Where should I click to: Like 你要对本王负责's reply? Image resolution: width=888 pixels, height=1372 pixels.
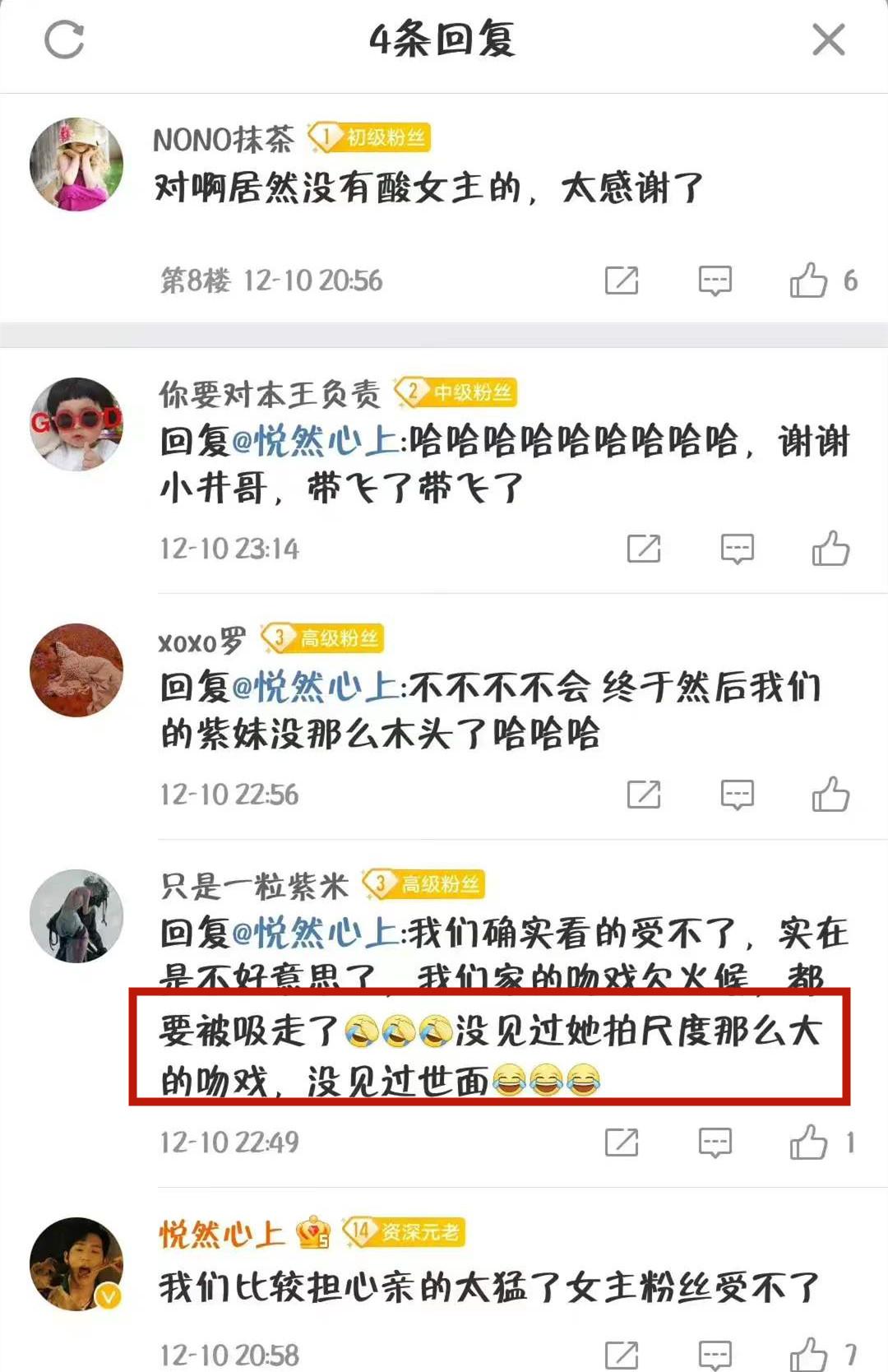point(830,549)
